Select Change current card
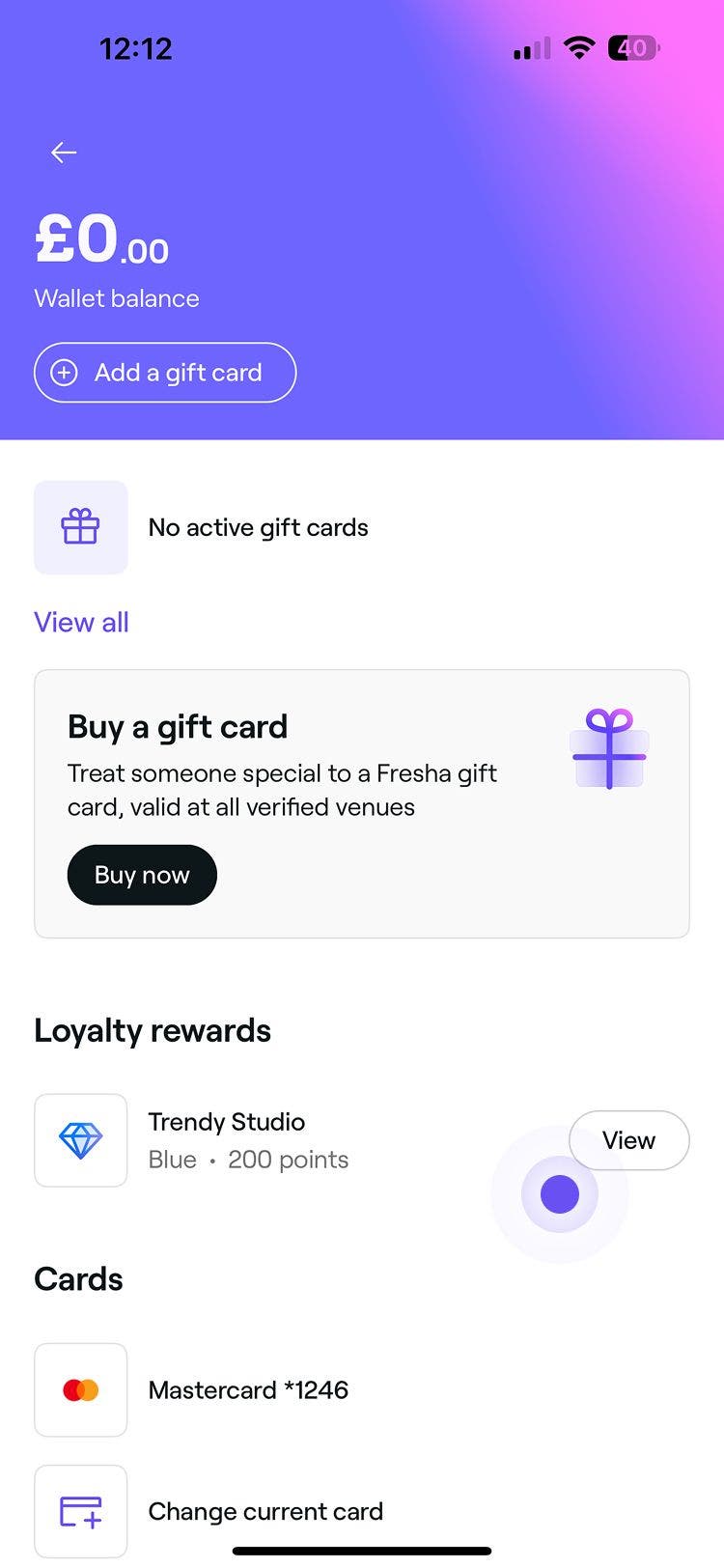Image resolution: width=724 pixels, height=1568 pixels. (265, 1511)
